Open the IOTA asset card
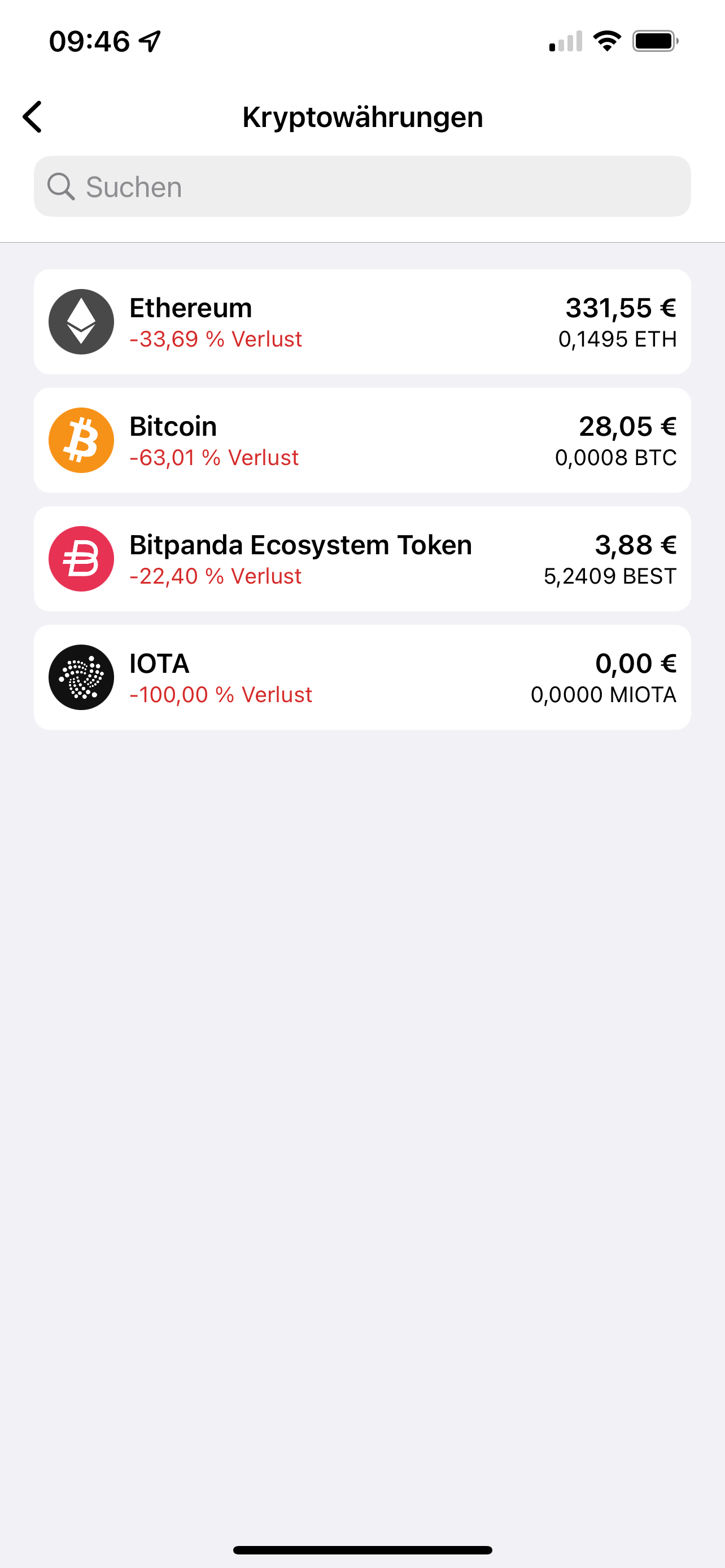Screen dimensions: 725x1568 tap(362, 677)
